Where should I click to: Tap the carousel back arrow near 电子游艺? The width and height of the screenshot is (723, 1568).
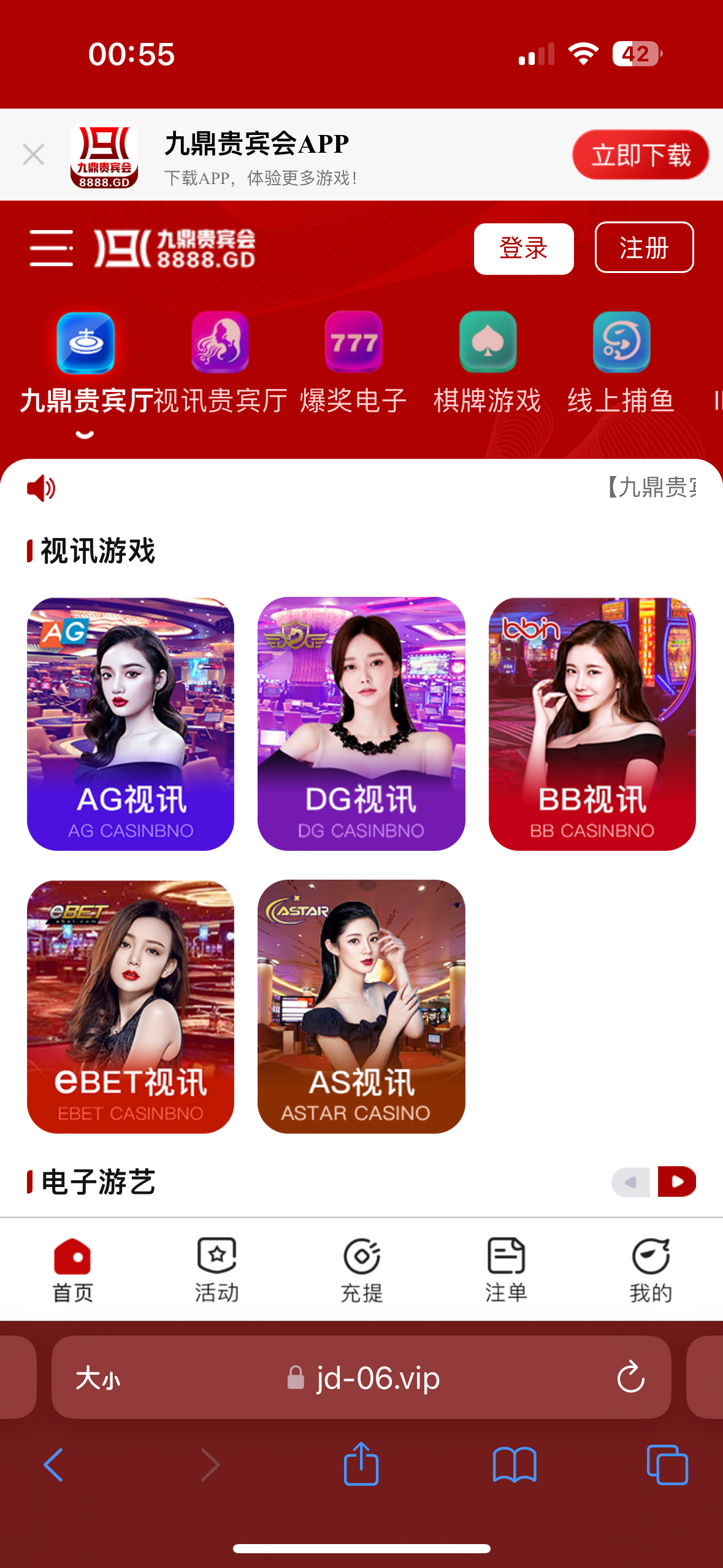[x=631, y=1182]
